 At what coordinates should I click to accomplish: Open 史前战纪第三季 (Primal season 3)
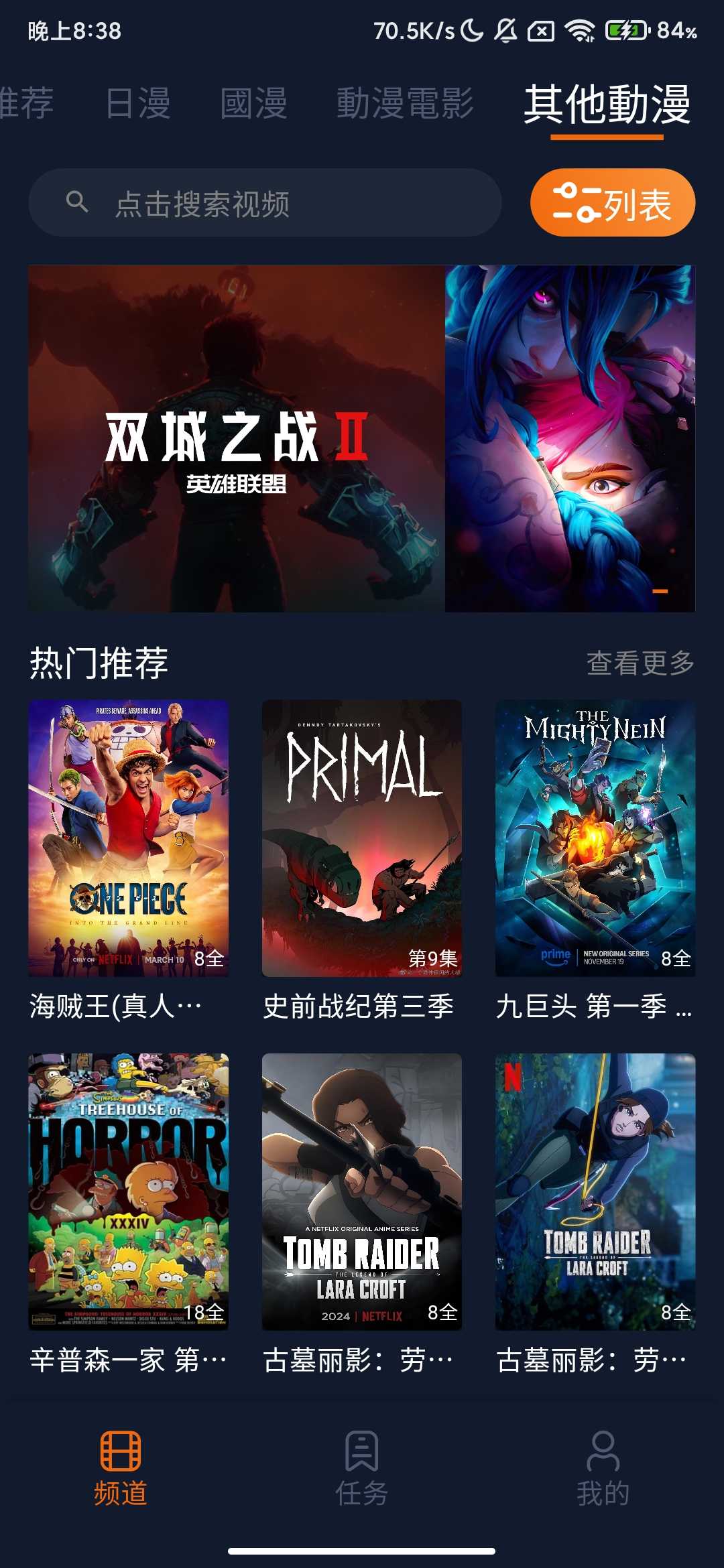pos(362,838)
